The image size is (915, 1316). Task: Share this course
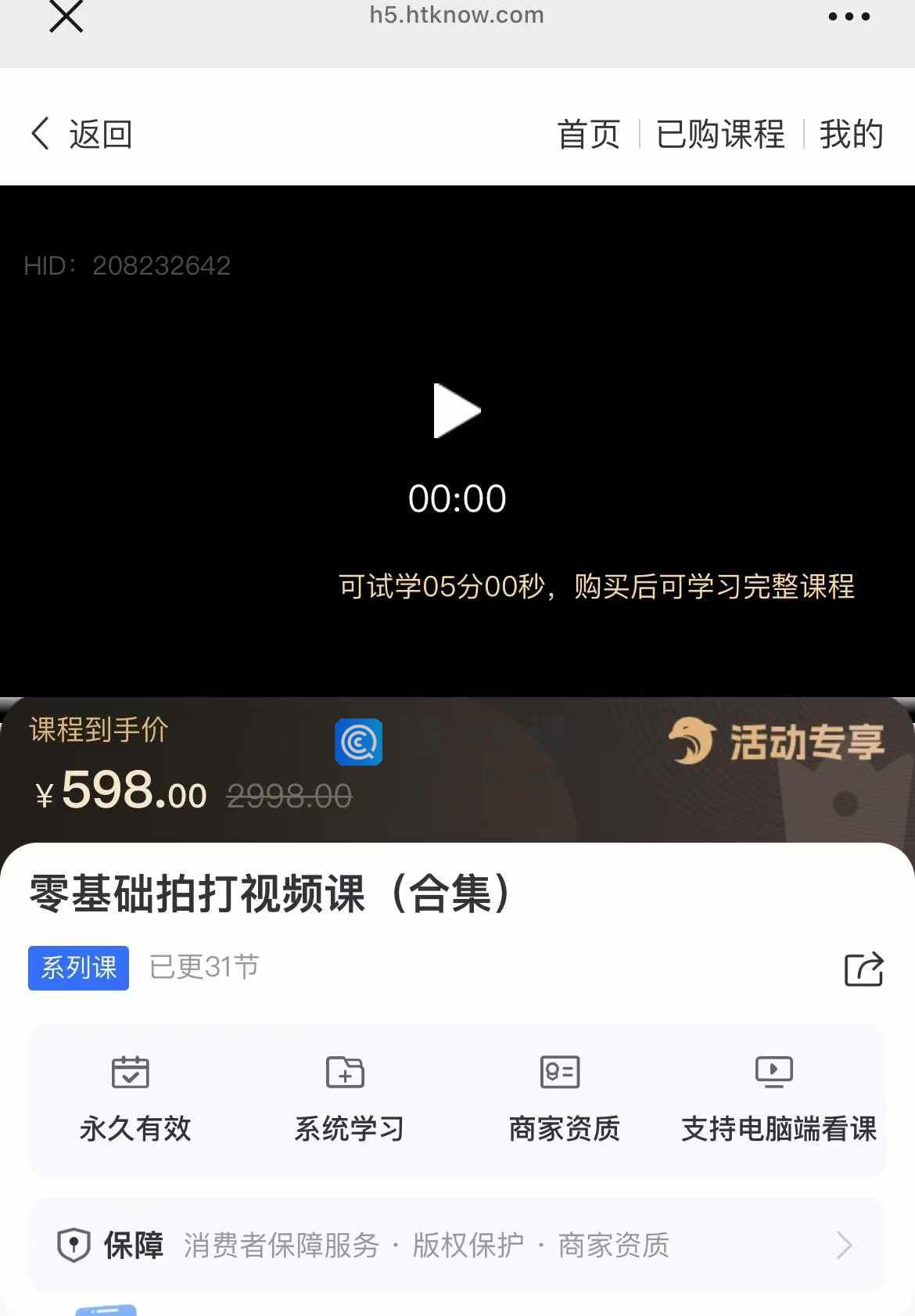tap(863, 969)
